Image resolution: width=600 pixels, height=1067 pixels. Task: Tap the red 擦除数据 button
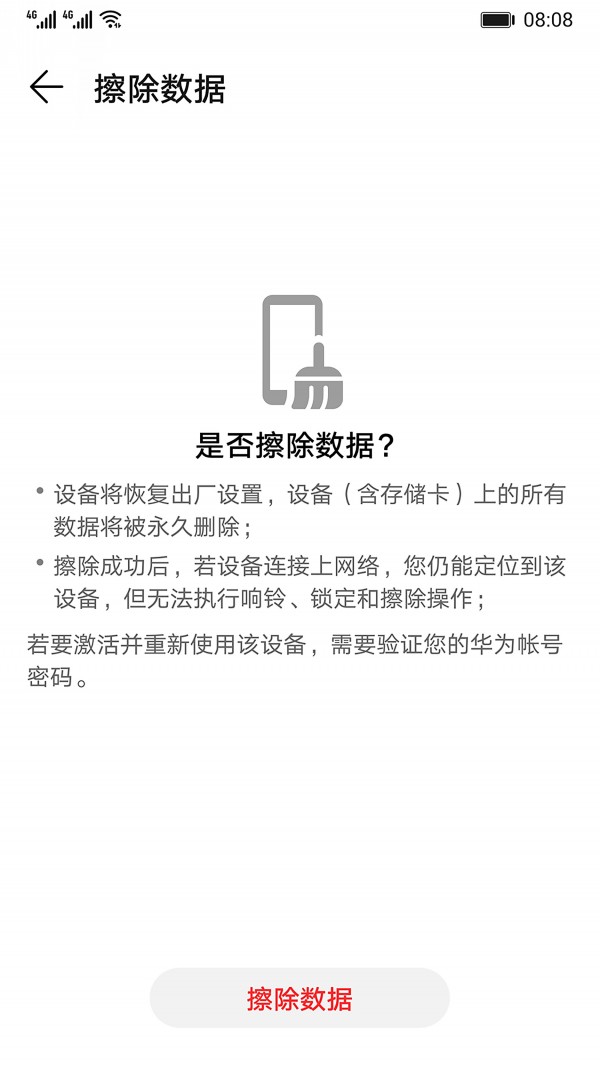(299, 998)
